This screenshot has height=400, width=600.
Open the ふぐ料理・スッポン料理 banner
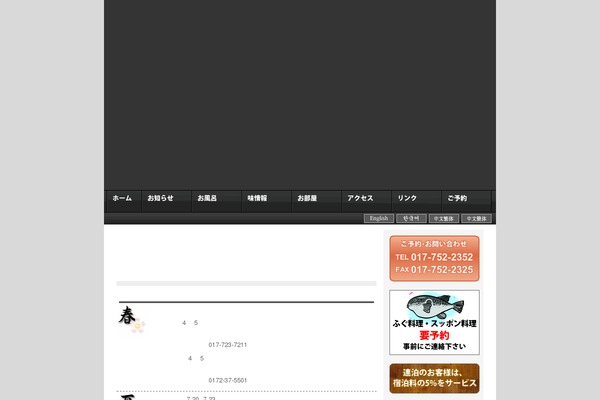pos(434,322)
